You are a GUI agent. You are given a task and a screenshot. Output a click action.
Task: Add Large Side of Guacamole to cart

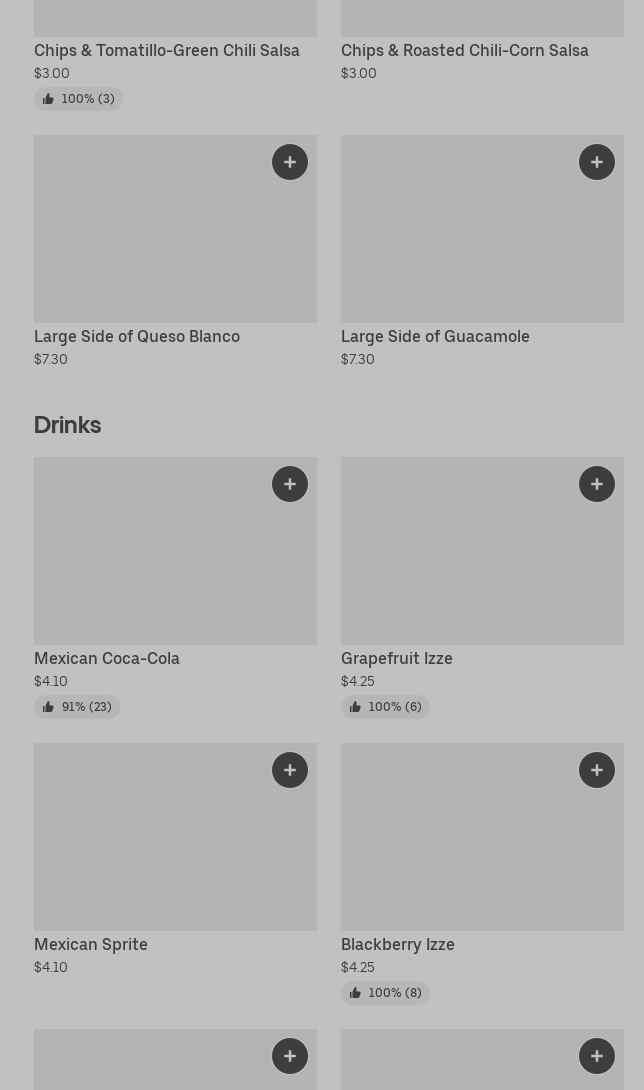click(597, 162)
